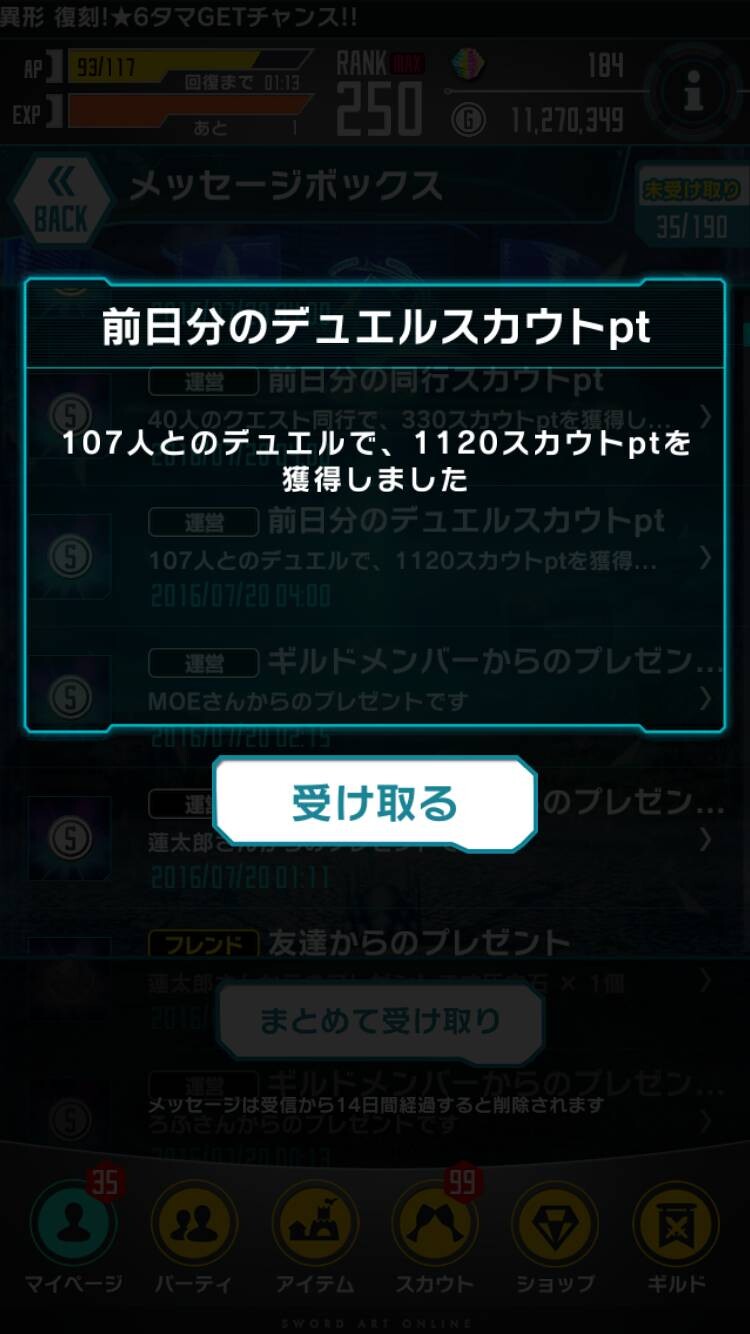Tap the 受け取る button to claim points
The width and height of the screenshot is (750, 1334).
point(375,804)
